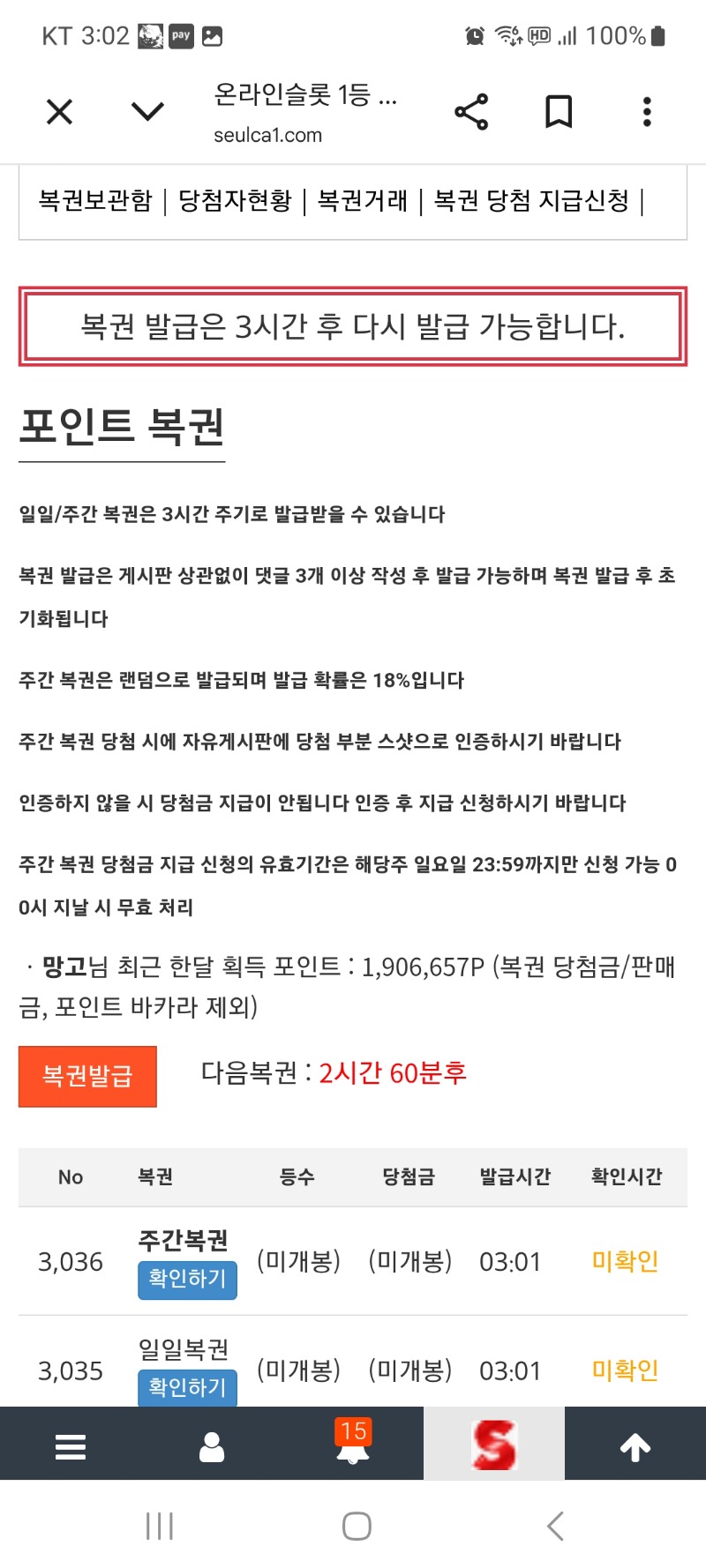Expand the down-arrow page options
706x1568 pixels.
[x=147, y=112]
